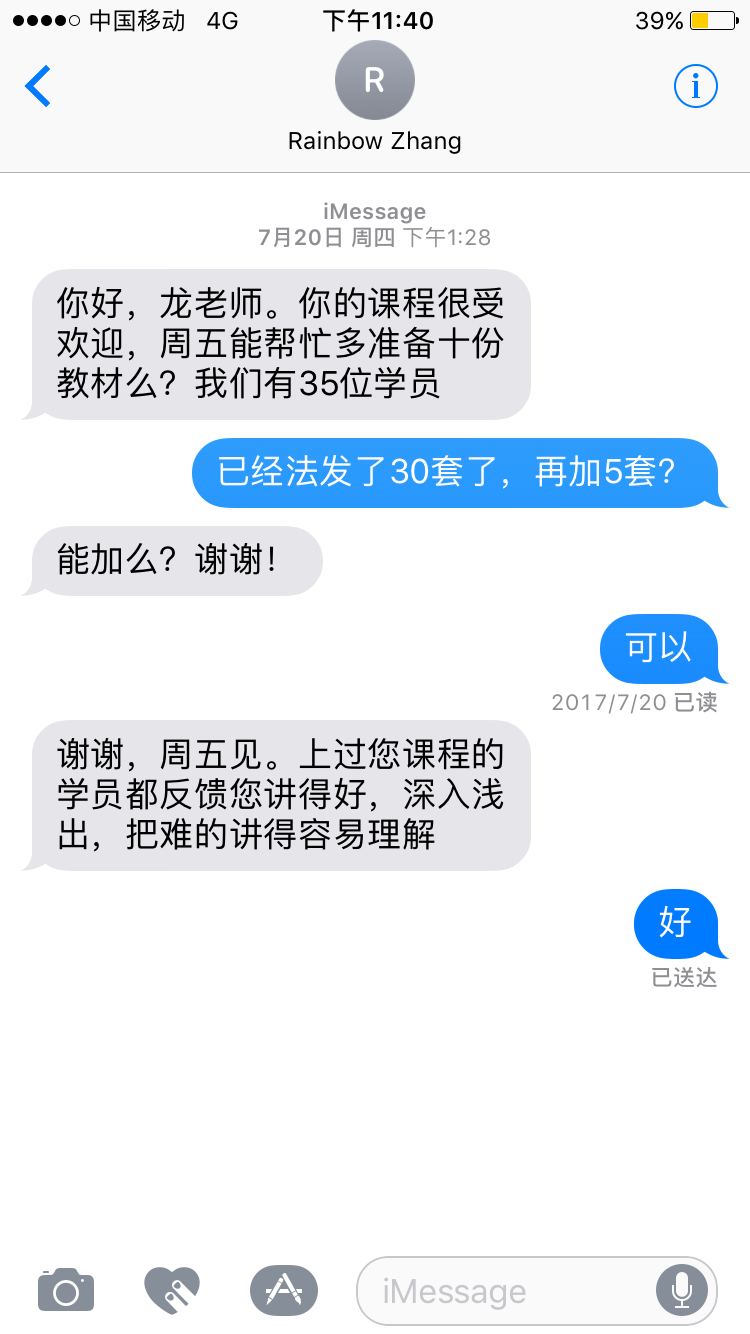750x1334 pixels.
Task: Record audio message with microphone
Action: click(682, 1291)
